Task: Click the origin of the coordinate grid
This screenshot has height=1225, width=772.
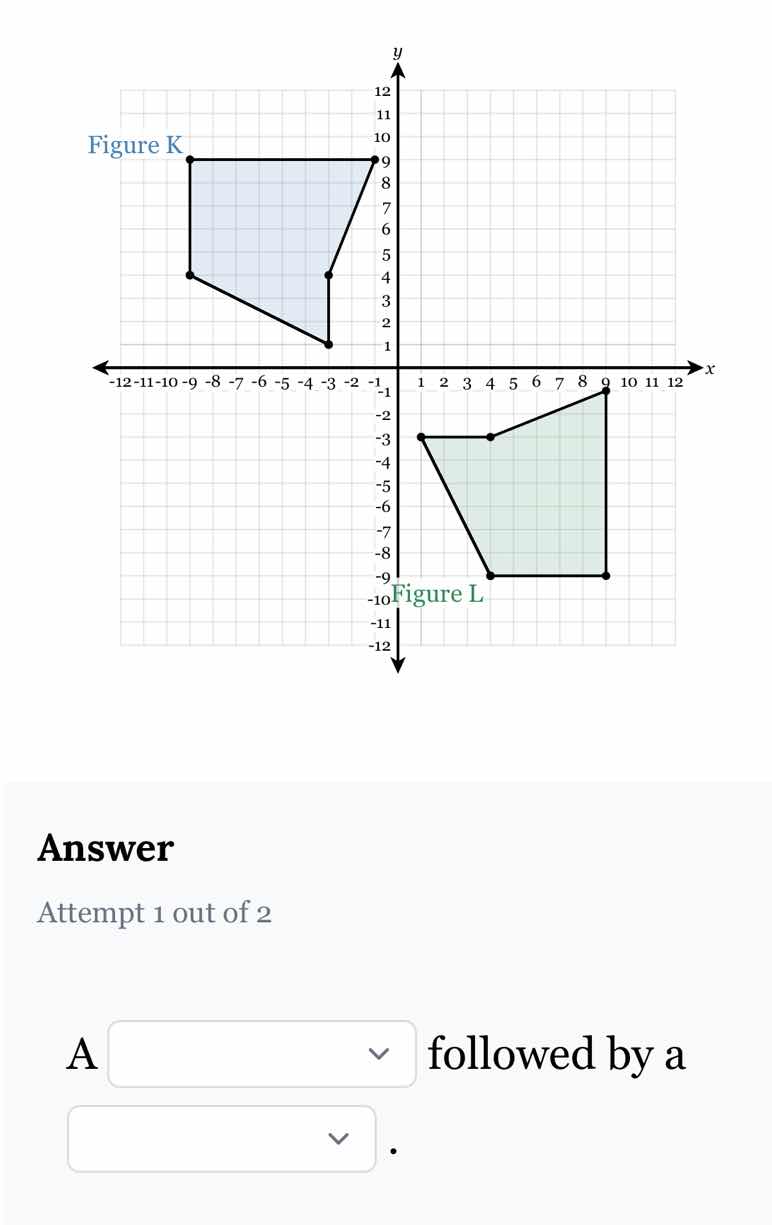Action: coord(398,368)
